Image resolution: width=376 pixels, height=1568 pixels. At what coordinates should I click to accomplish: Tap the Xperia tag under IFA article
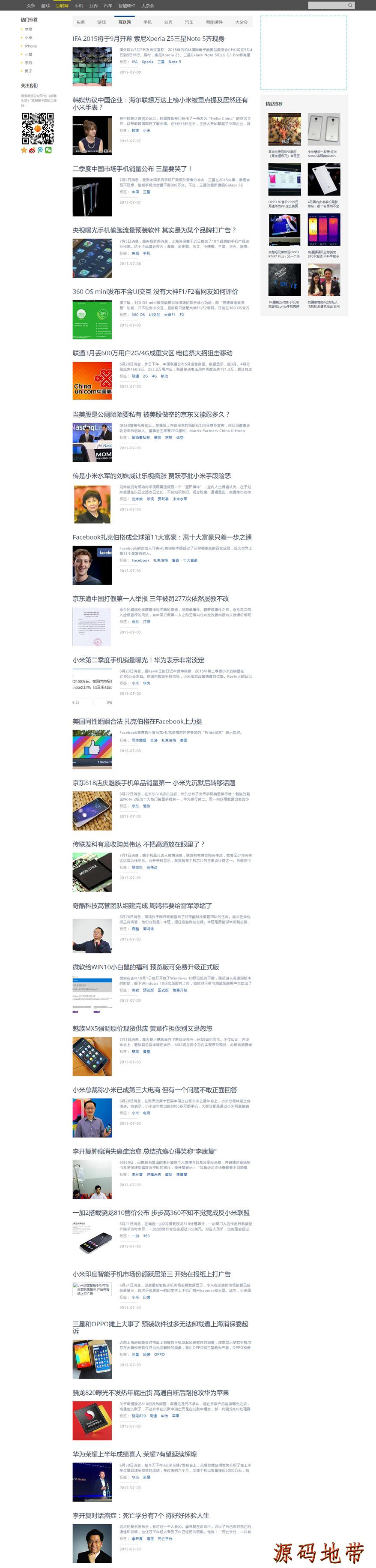[148, 61]
